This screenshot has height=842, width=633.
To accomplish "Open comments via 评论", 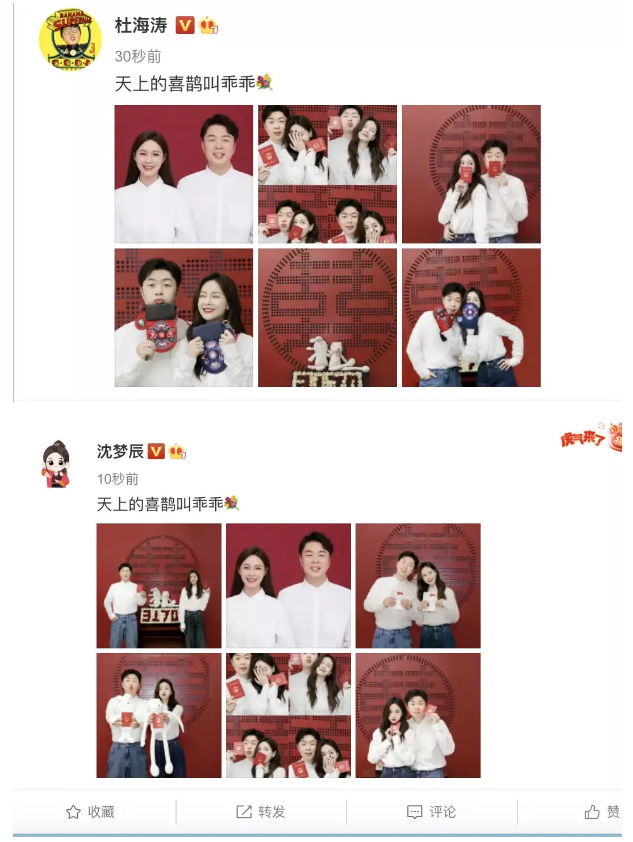I will [432, 812].
